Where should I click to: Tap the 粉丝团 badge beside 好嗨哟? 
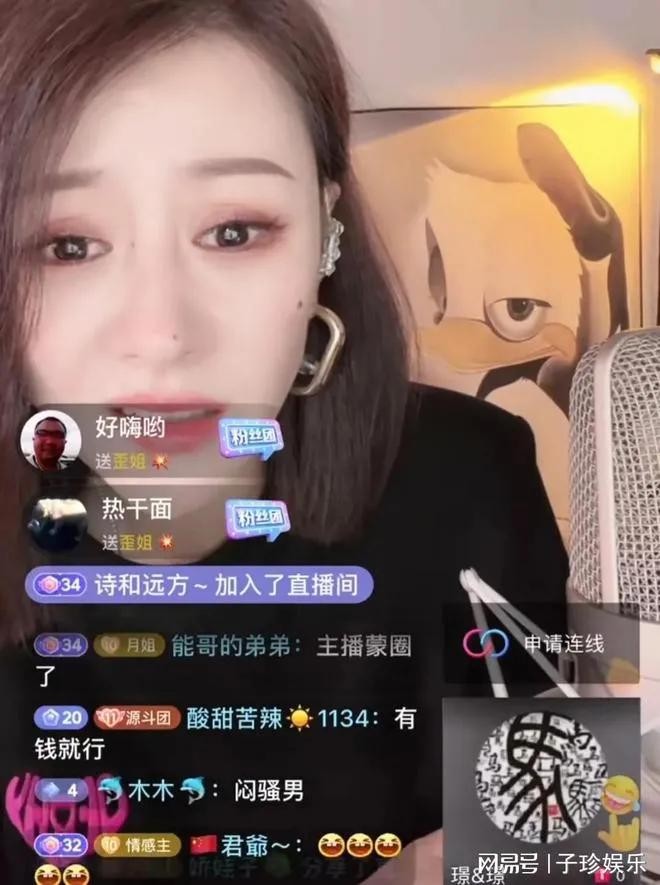pos(251,438)
